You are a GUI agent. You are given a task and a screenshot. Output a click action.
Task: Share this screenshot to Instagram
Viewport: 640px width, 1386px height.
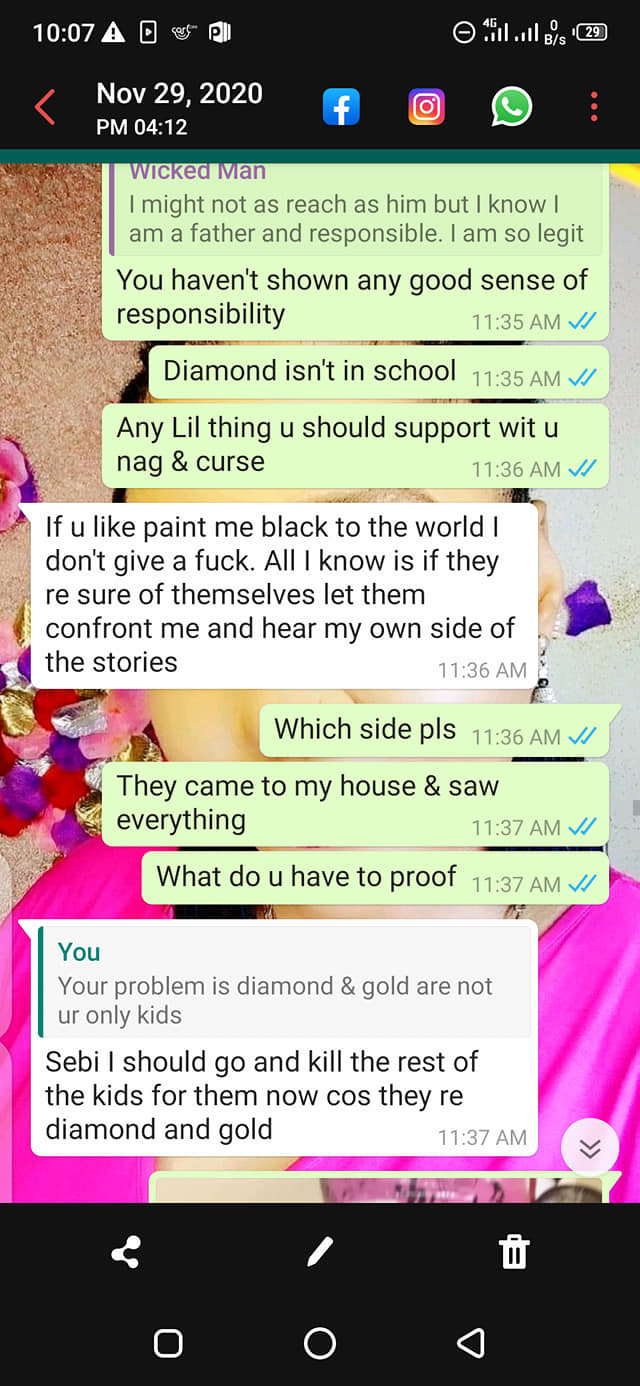pos(427,107)
